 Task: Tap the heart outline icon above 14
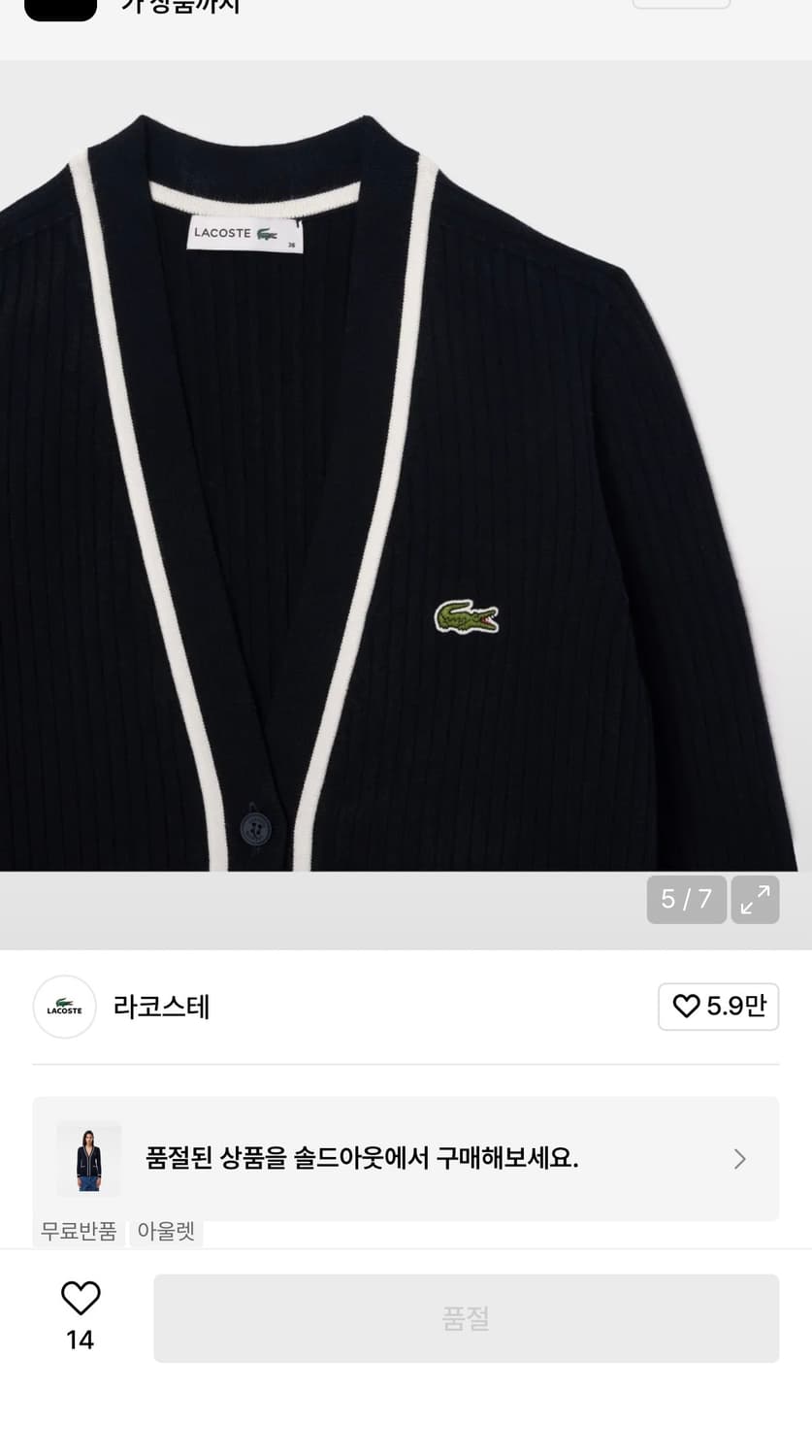click(x=81, y=1296)
